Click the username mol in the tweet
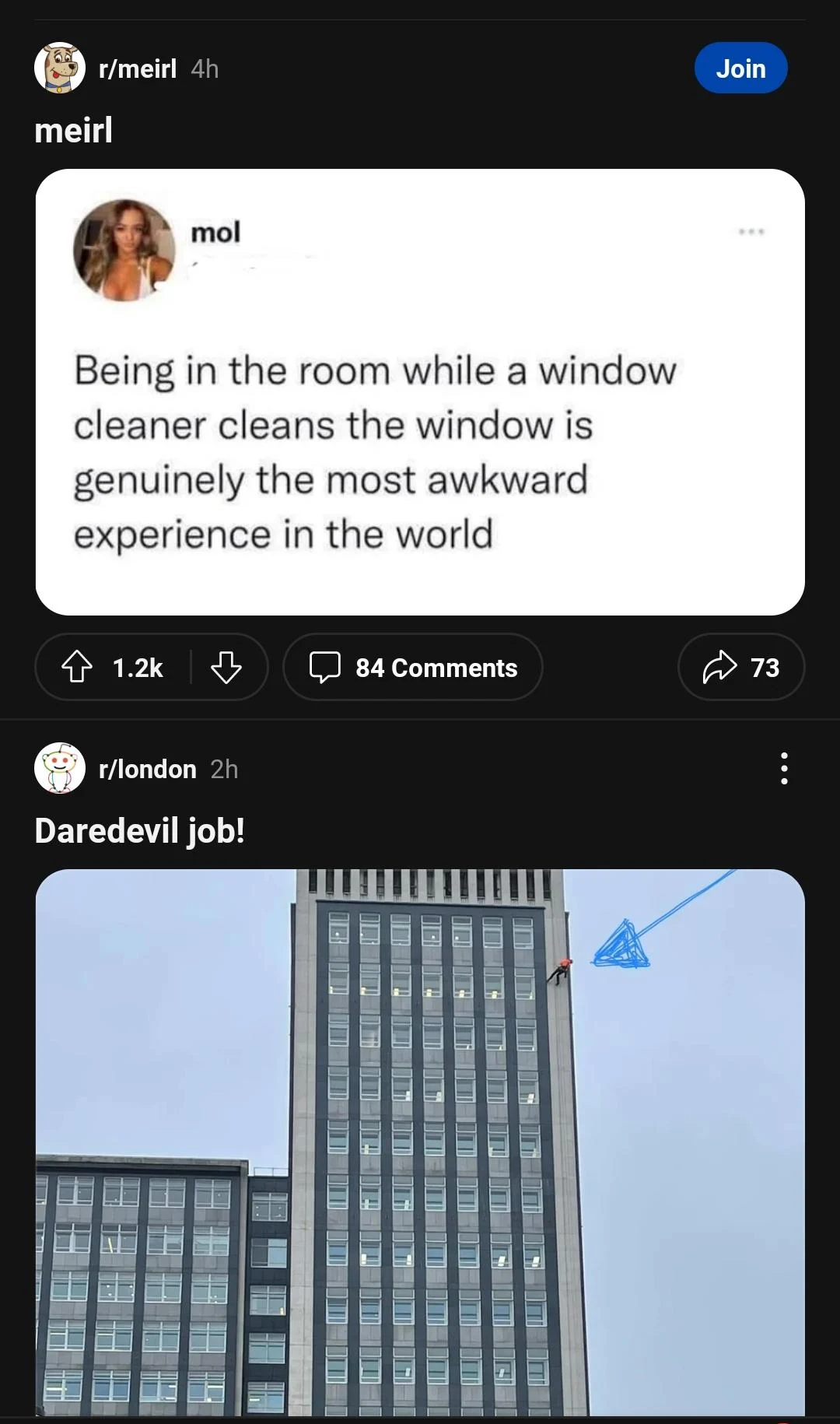 pos(215,231)
